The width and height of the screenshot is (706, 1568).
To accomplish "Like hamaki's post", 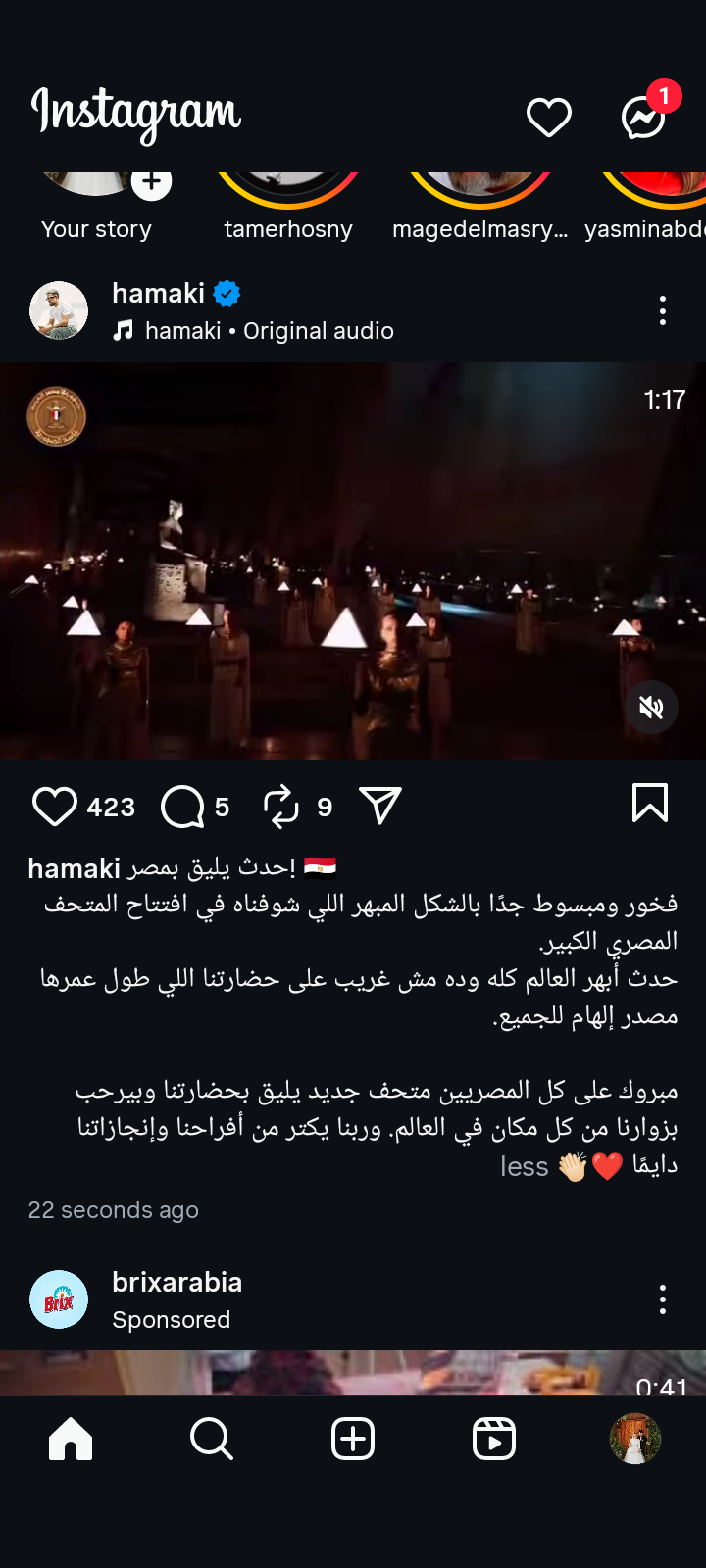I will [x=55, y=807].
